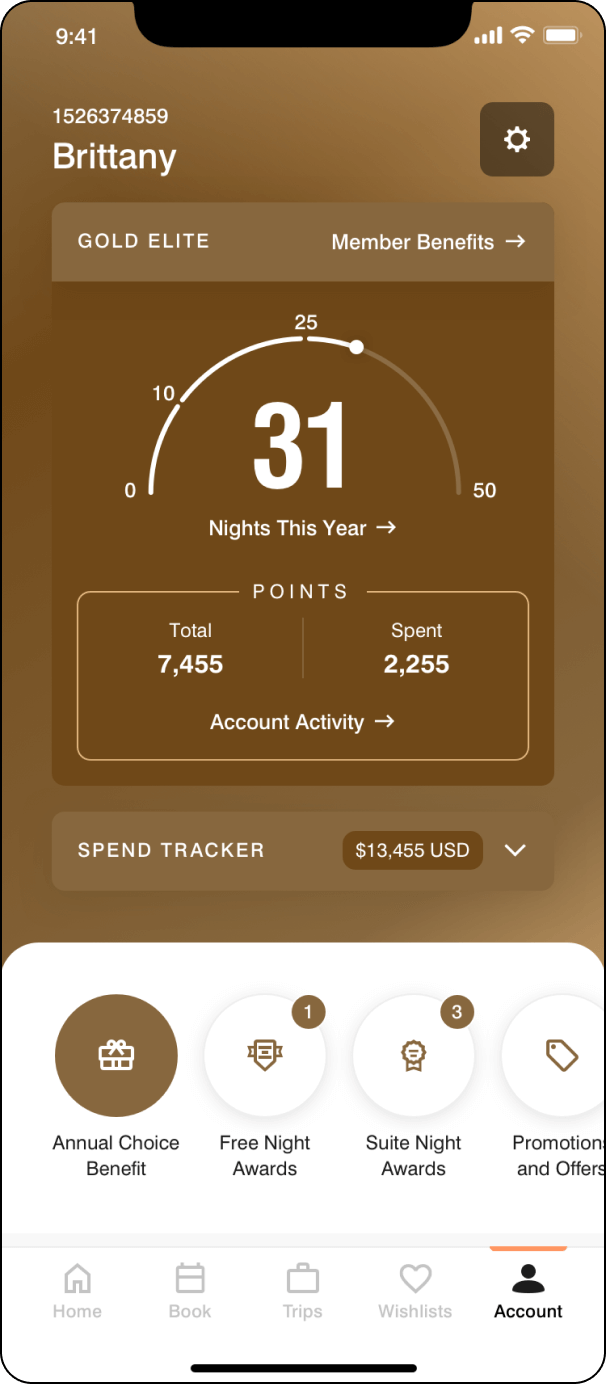
Task: Open Free Night Awards
Action: [265, 1056]
